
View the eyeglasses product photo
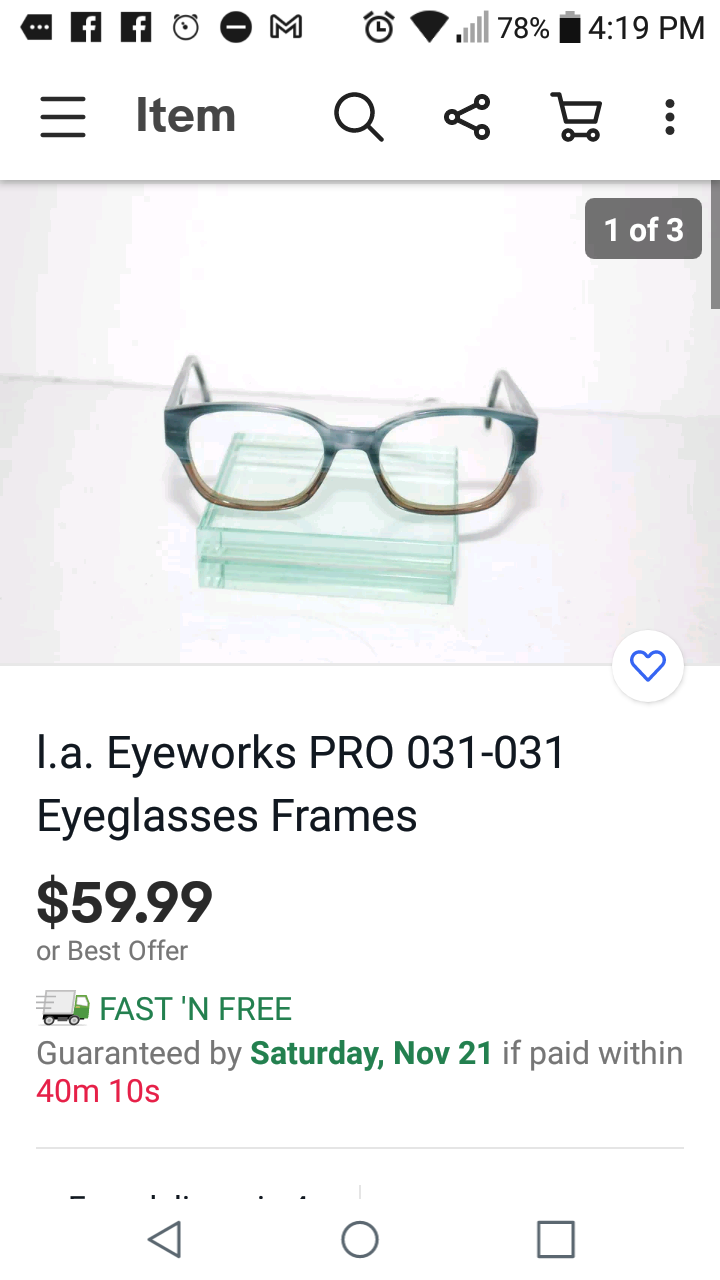tap(360, 423)
